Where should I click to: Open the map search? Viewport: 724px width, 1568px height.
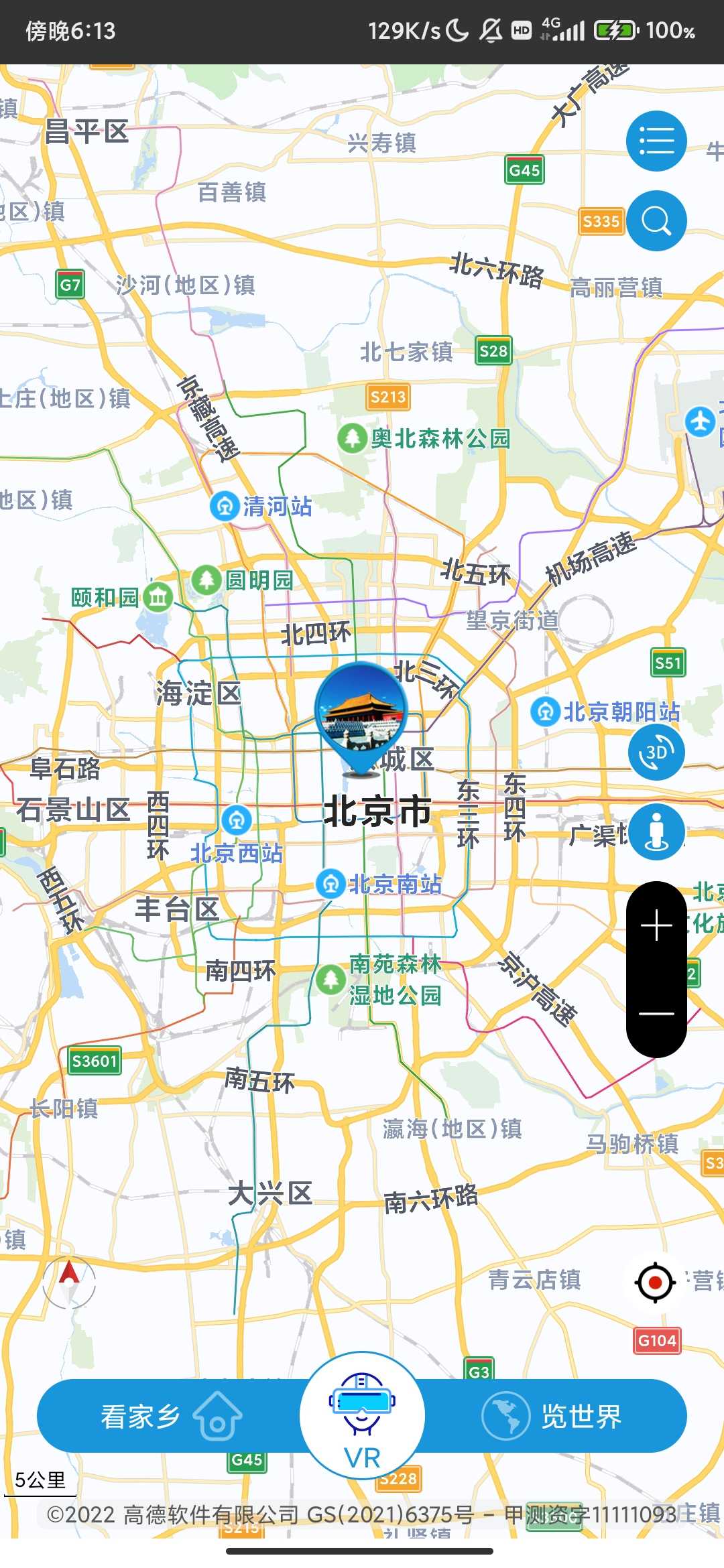656,220
